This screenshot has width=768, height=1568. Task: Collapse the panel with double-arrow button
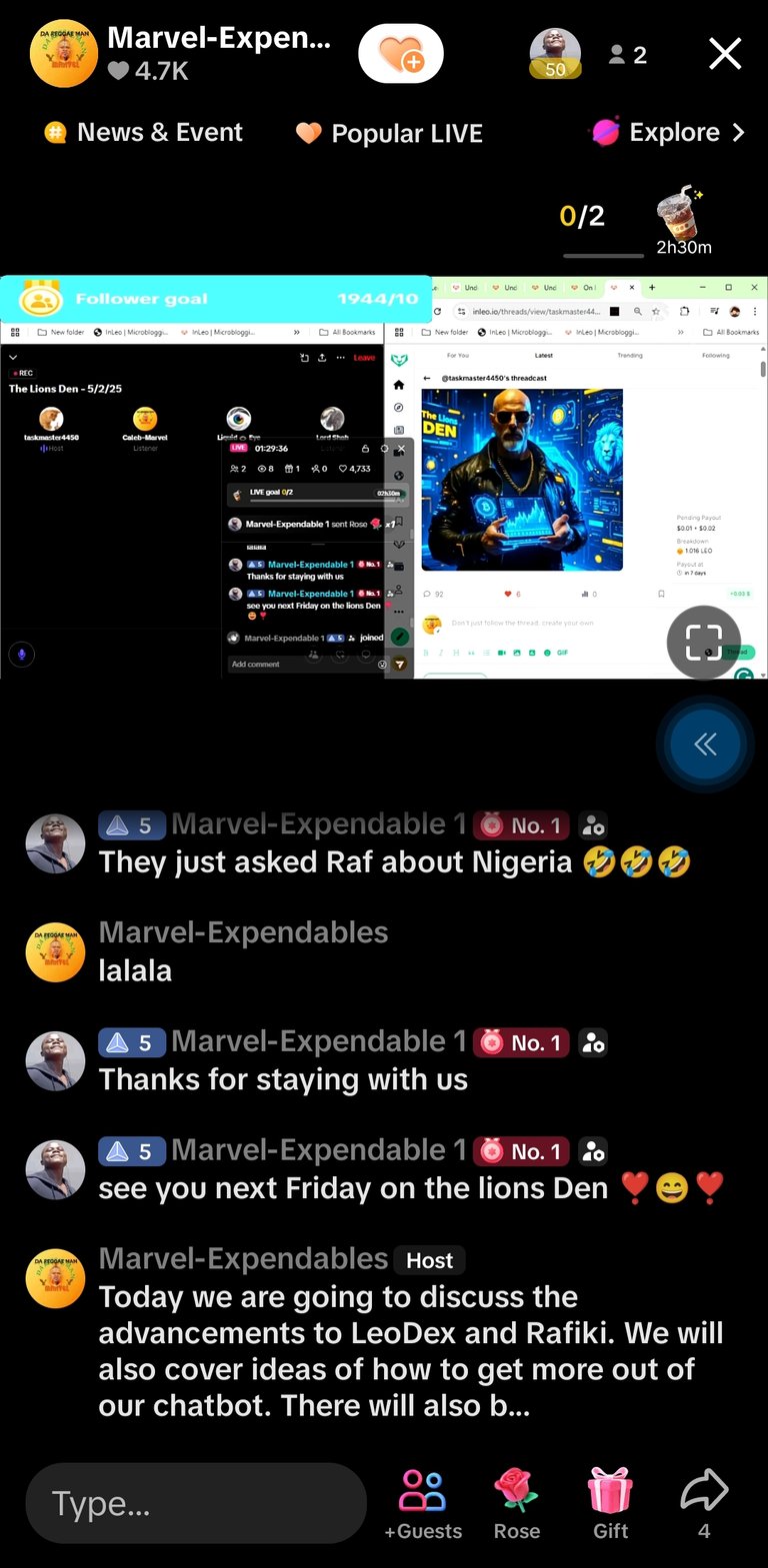pyautogui.click(x=705, y=744)
